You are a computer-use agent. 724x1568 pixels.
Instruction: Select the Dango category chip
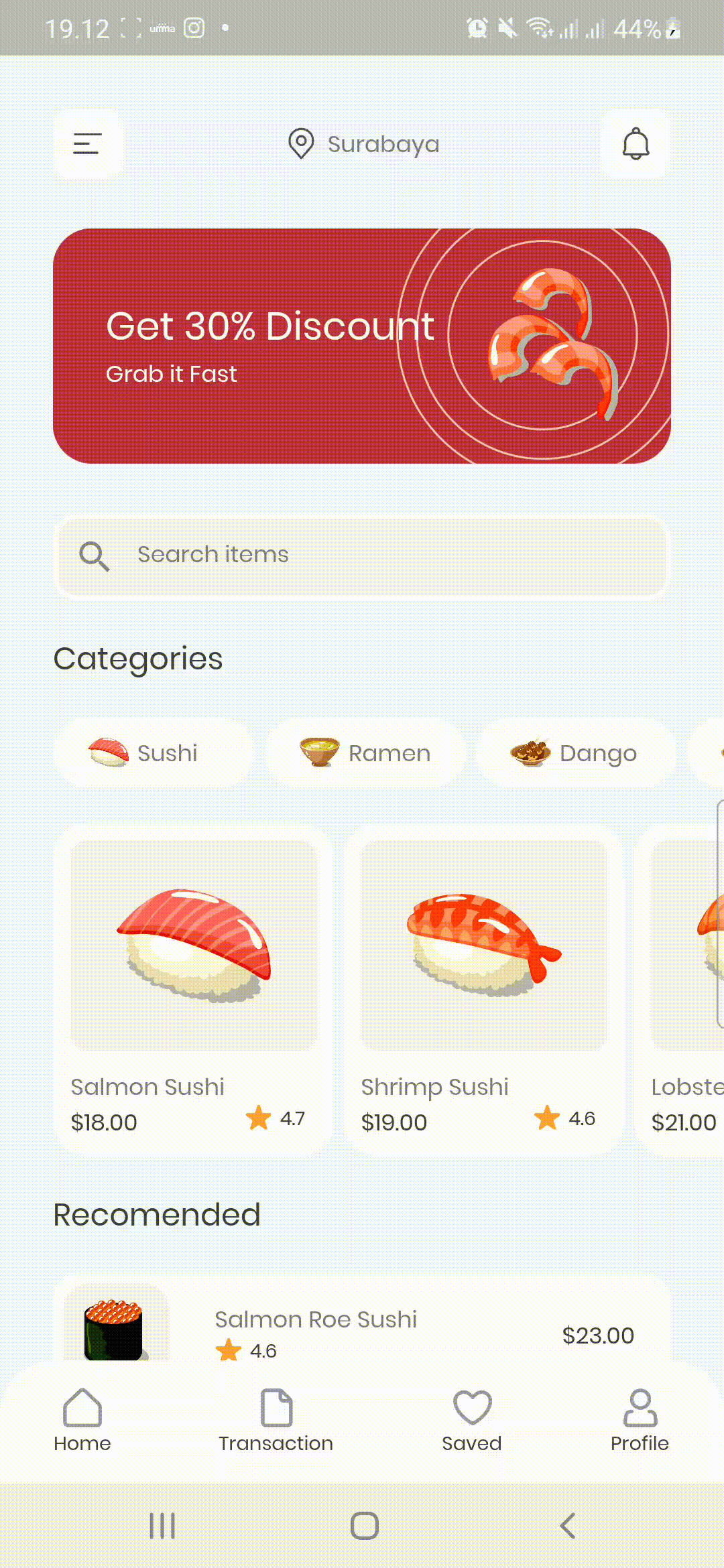[x=575, y=753]
